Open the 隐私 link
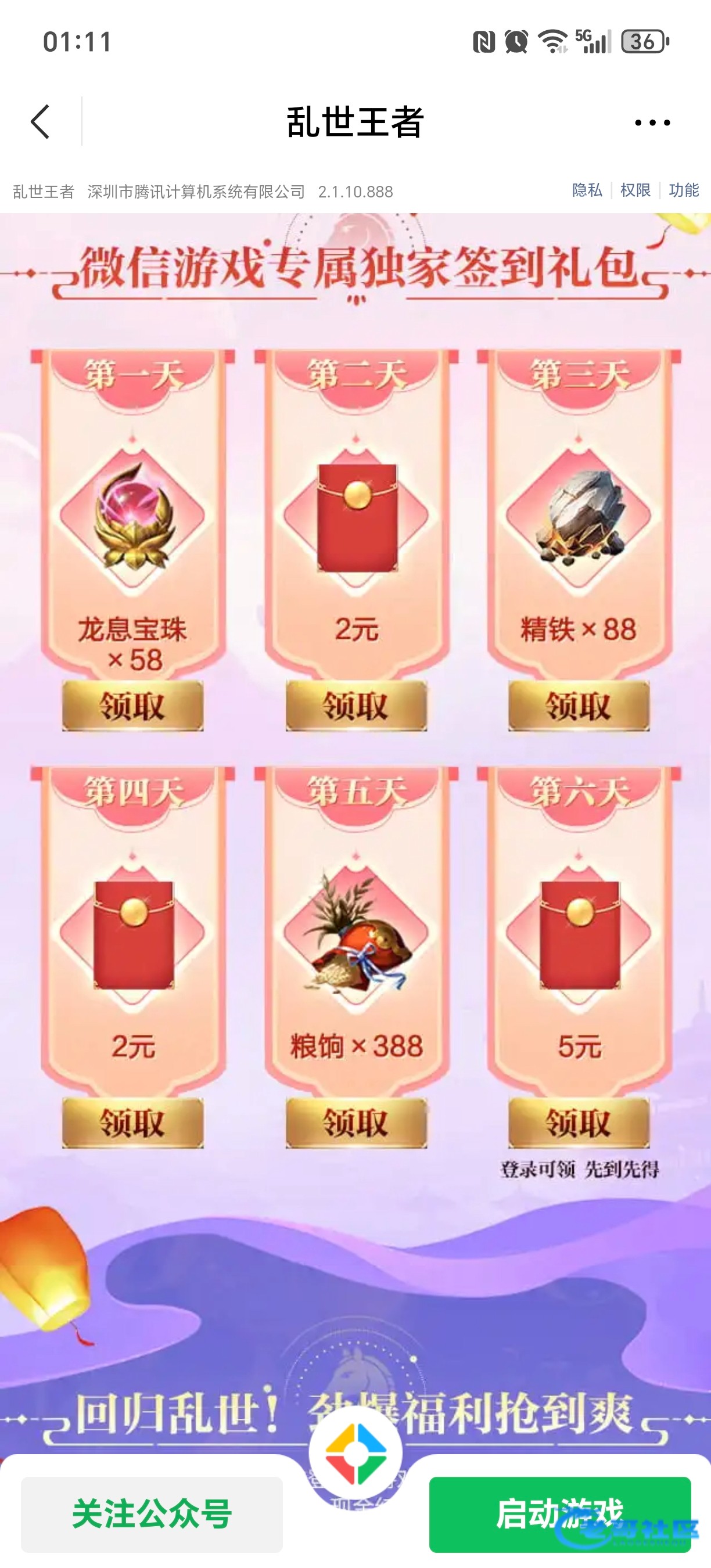 click(x=587, y=190)
